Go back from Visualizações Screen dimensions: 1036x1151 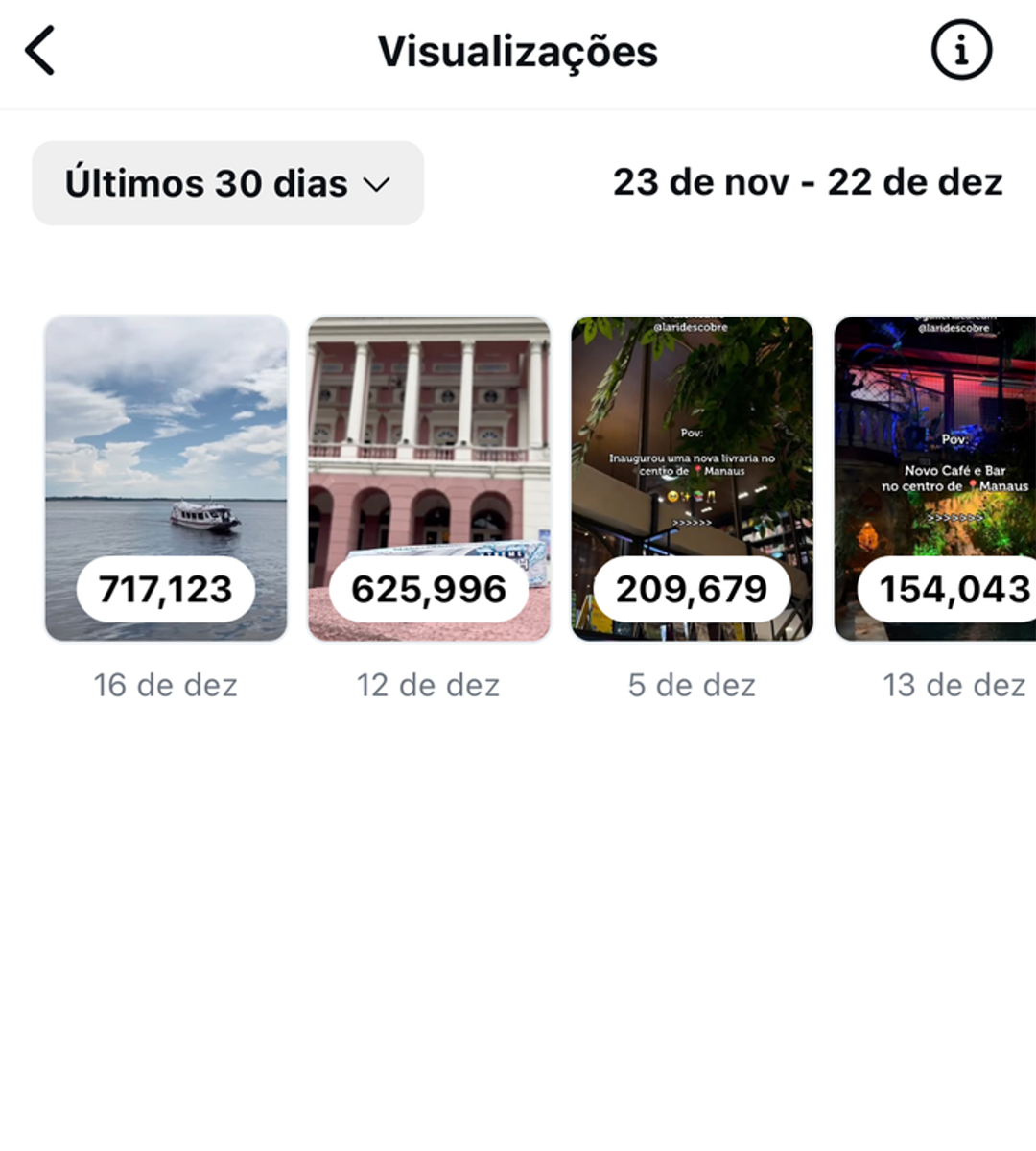[40, 51]
